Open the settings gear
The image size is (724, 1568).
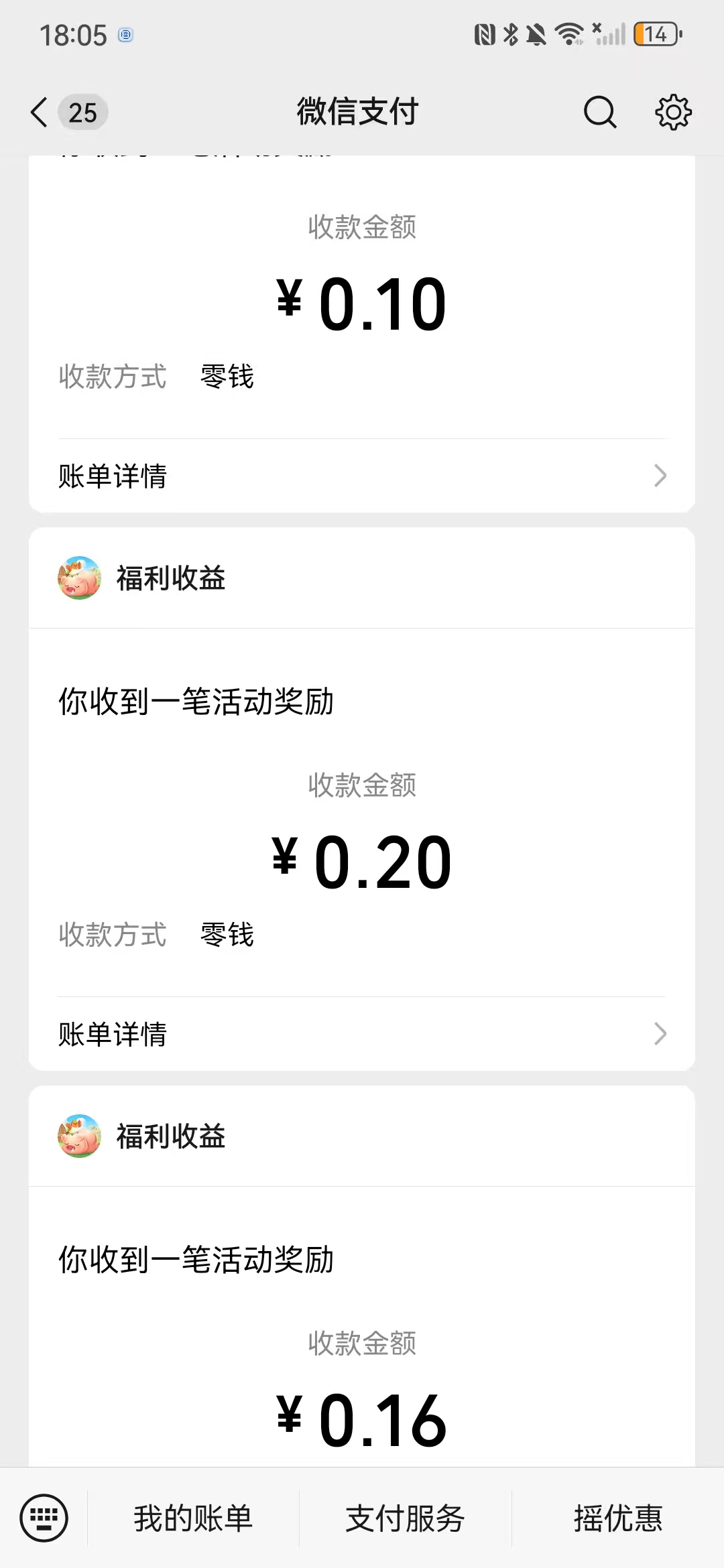pos(673,112)
